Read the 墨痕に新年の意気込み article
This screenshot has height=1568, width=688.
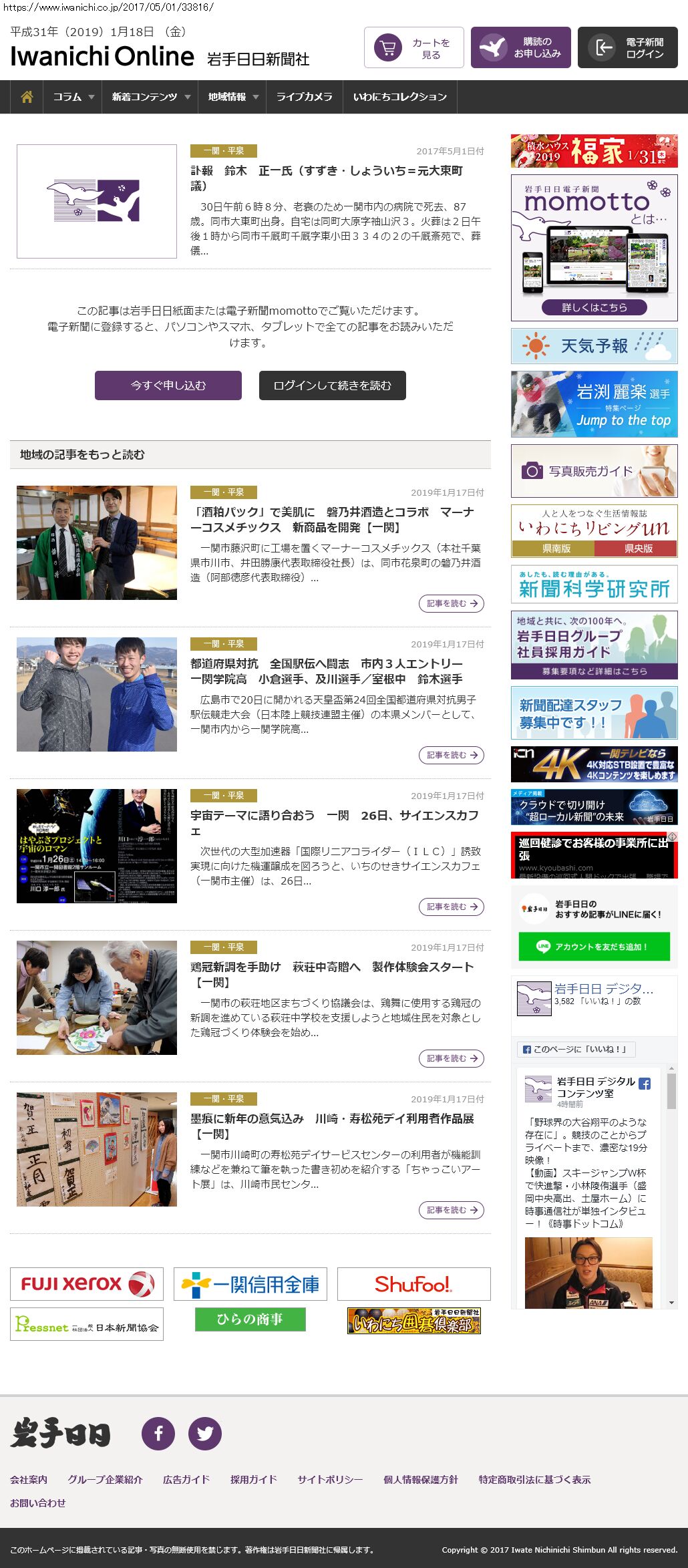[x=451, y=1210]
